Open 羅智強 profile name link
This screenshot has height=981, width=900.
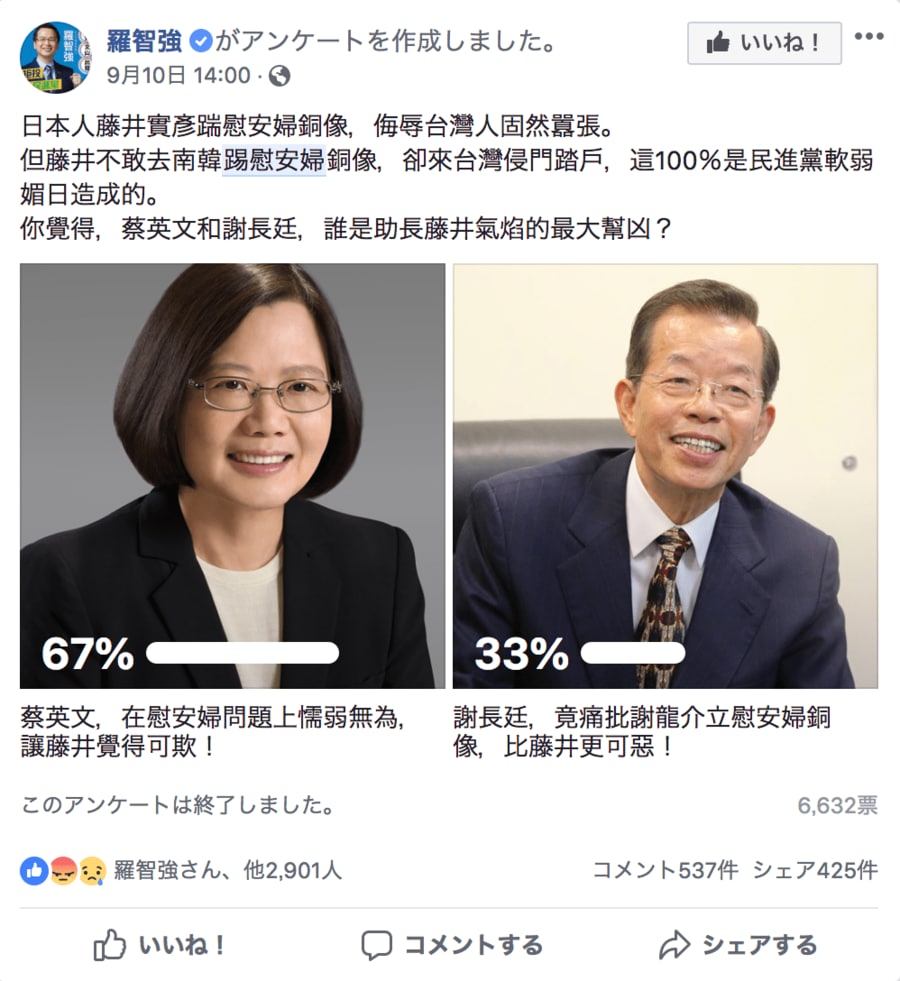point(144,42)
